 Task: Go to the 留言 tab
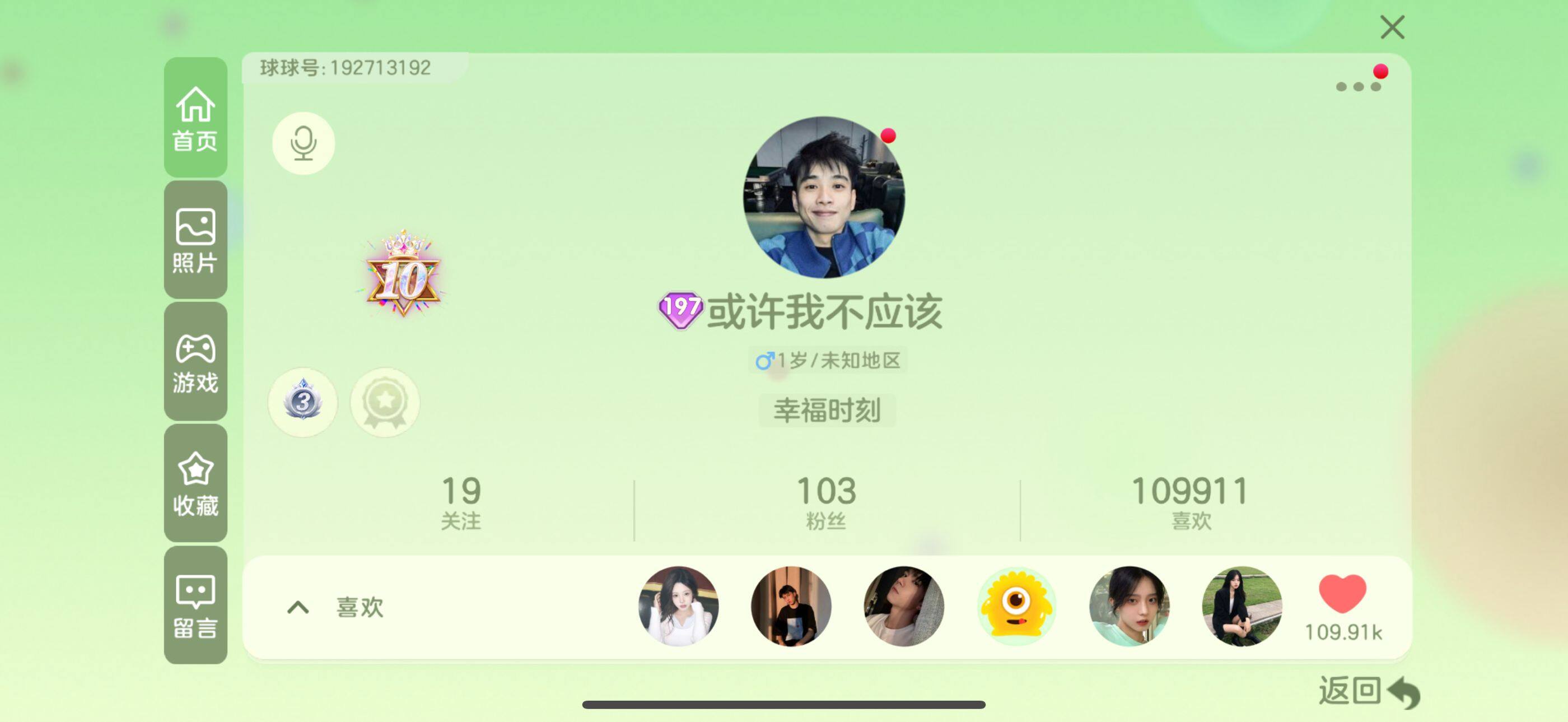195,605
